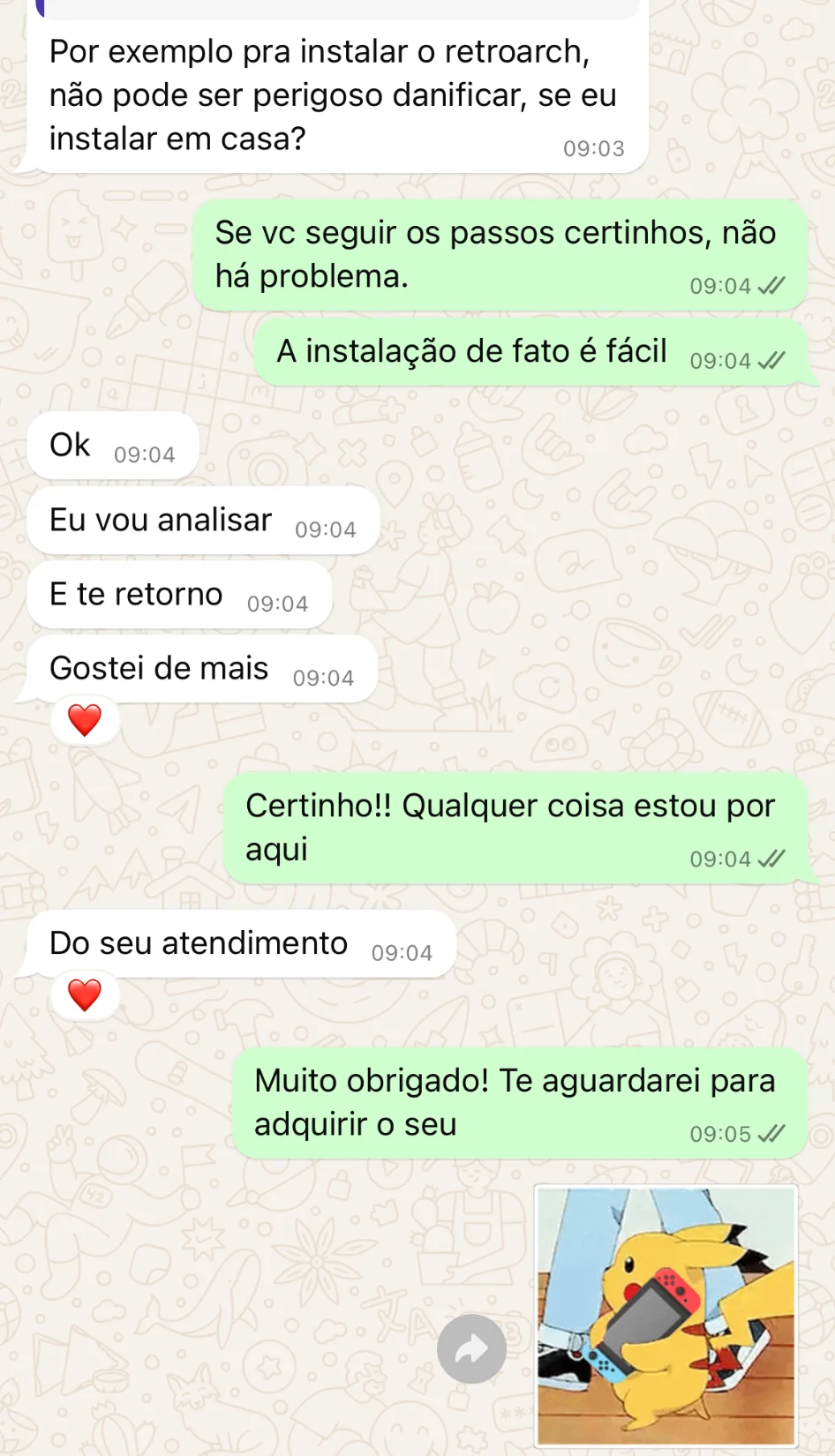Open the Pikachu sticker image
Screen dimensions: 835x1456
[x=666, y=1316]
